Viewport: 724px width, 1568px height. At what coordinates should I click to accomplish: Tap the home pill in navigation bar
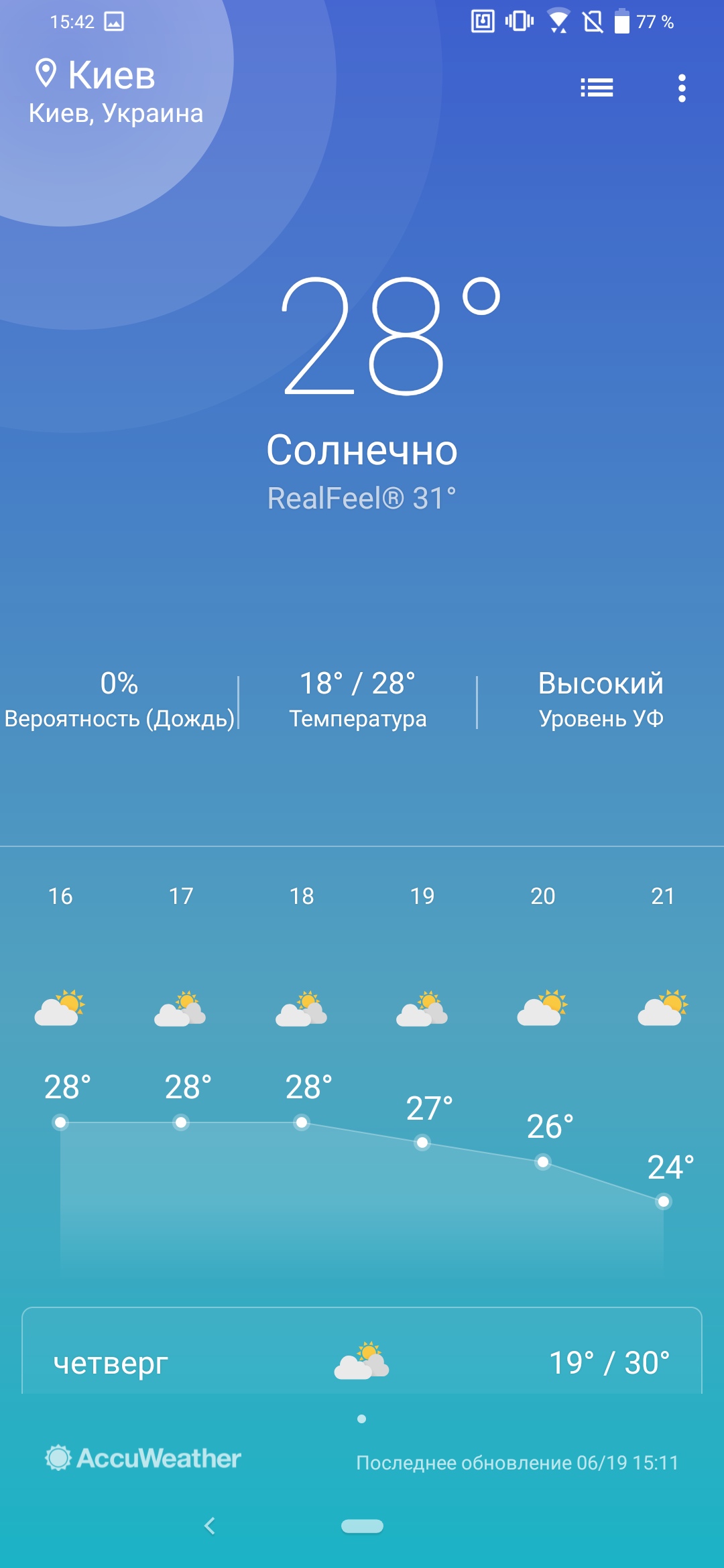[x=362, y=1526]
